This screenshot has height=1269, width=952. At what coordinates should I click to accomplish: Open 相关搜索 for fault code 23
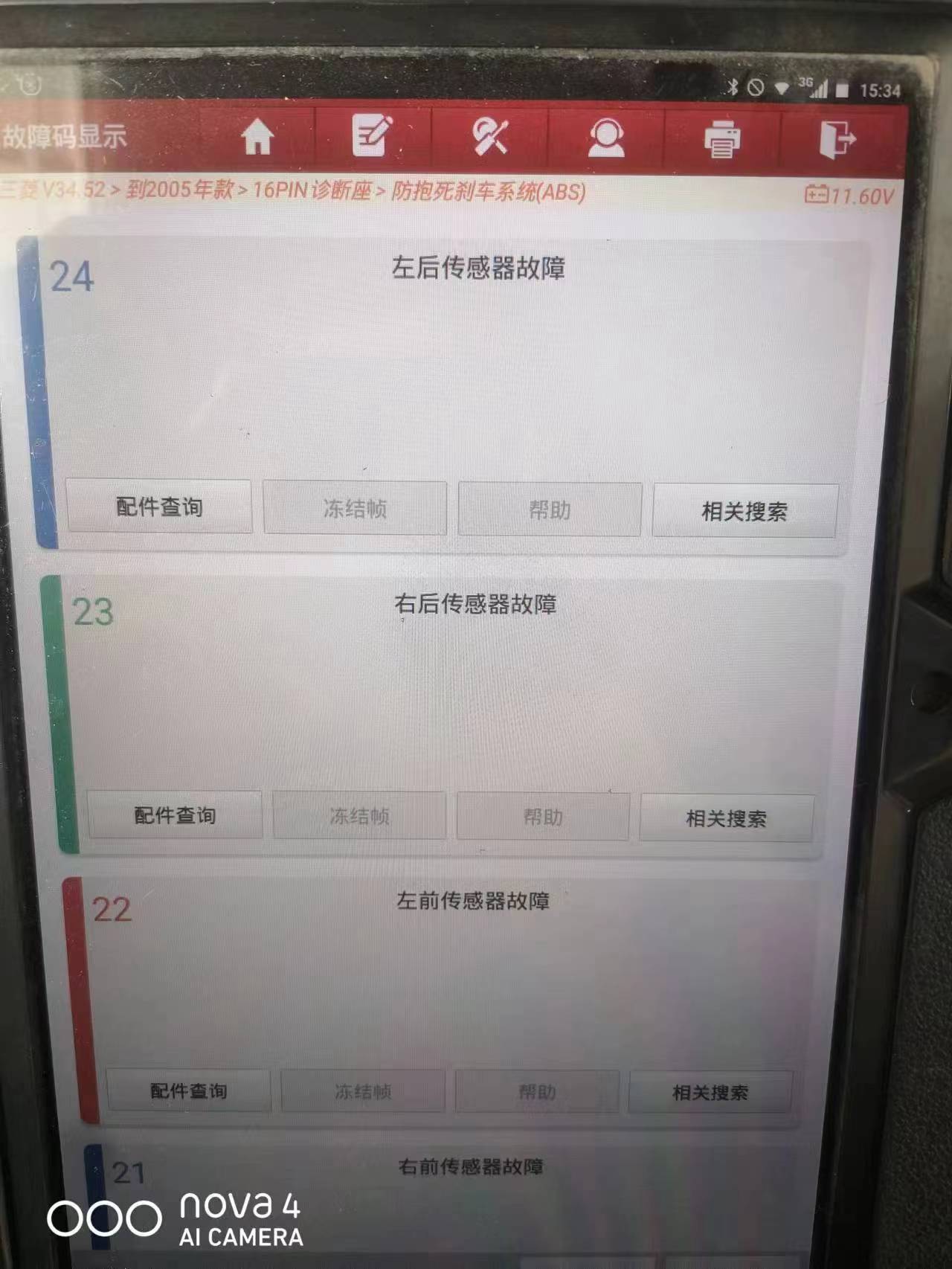(726, 819)
